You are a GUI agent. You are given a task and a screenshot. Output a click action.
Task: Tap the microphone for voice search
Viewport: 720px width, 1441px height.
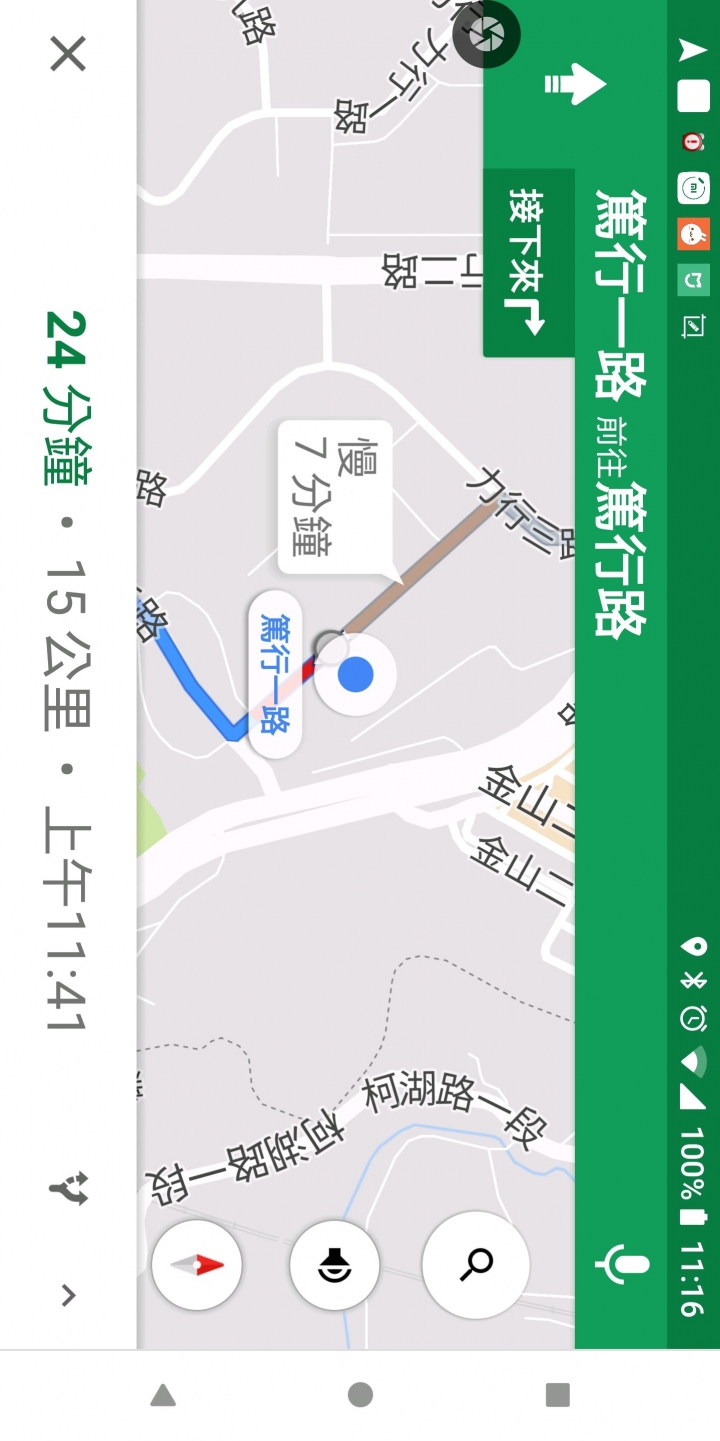620,1264
